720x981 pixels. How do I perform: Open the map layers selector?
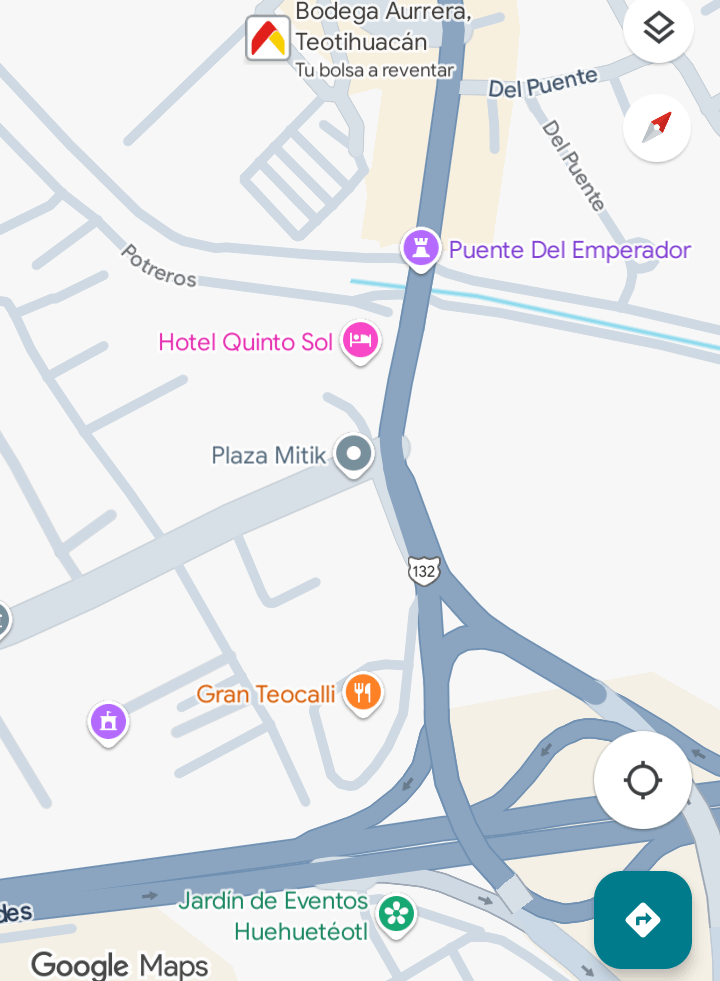pyautogui.click(x=658, y=29)
